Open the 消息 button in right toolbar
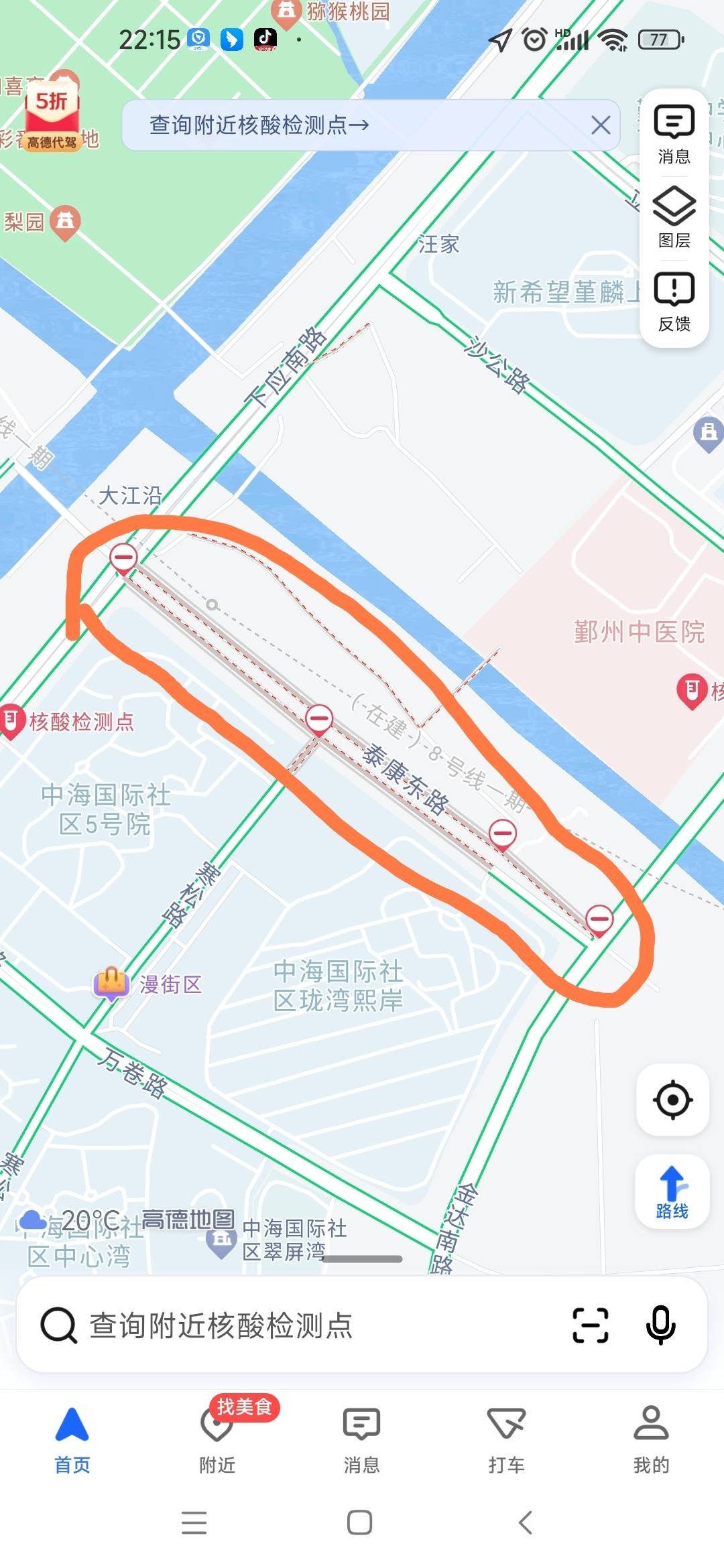 pos(674,134)
